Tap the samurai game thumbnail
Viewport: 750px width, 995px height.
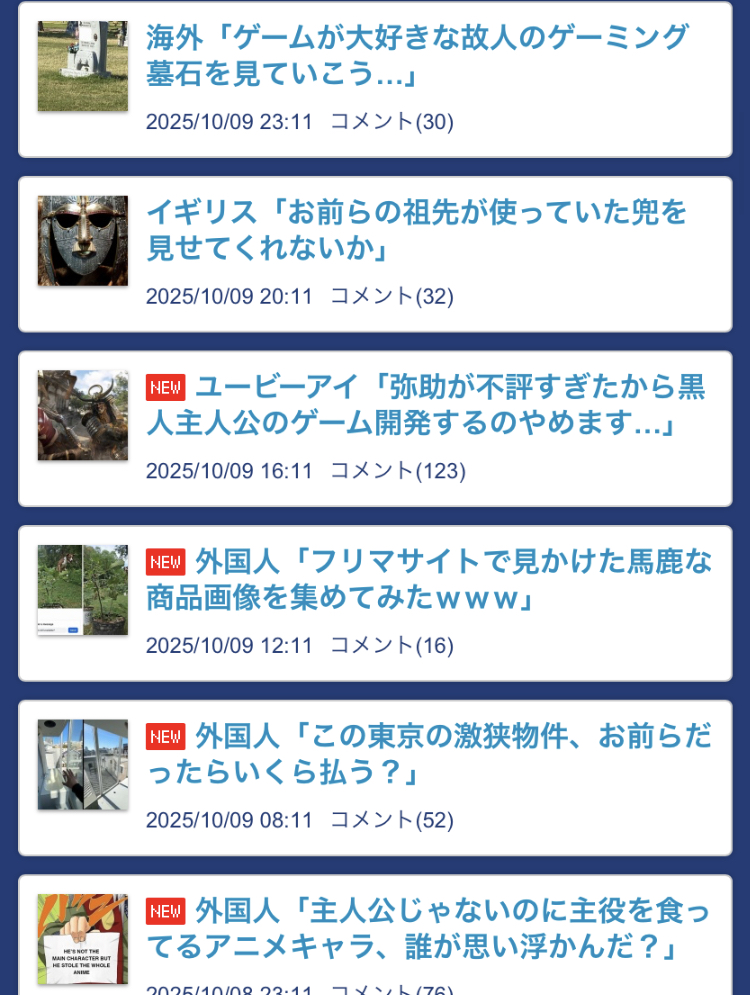pyautogui.click(x=83, y=415)
